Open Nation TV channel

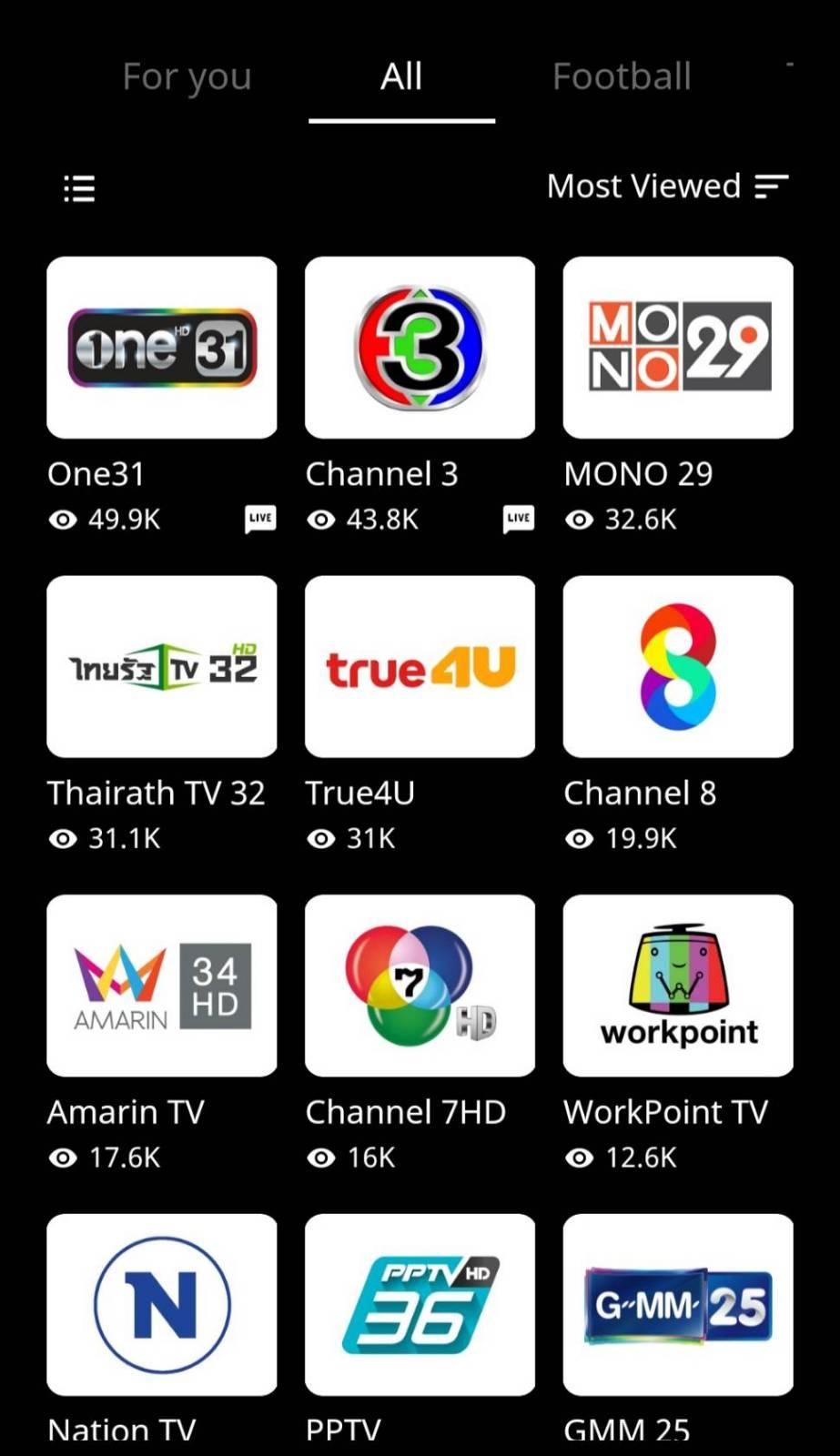coord(162,1305)
